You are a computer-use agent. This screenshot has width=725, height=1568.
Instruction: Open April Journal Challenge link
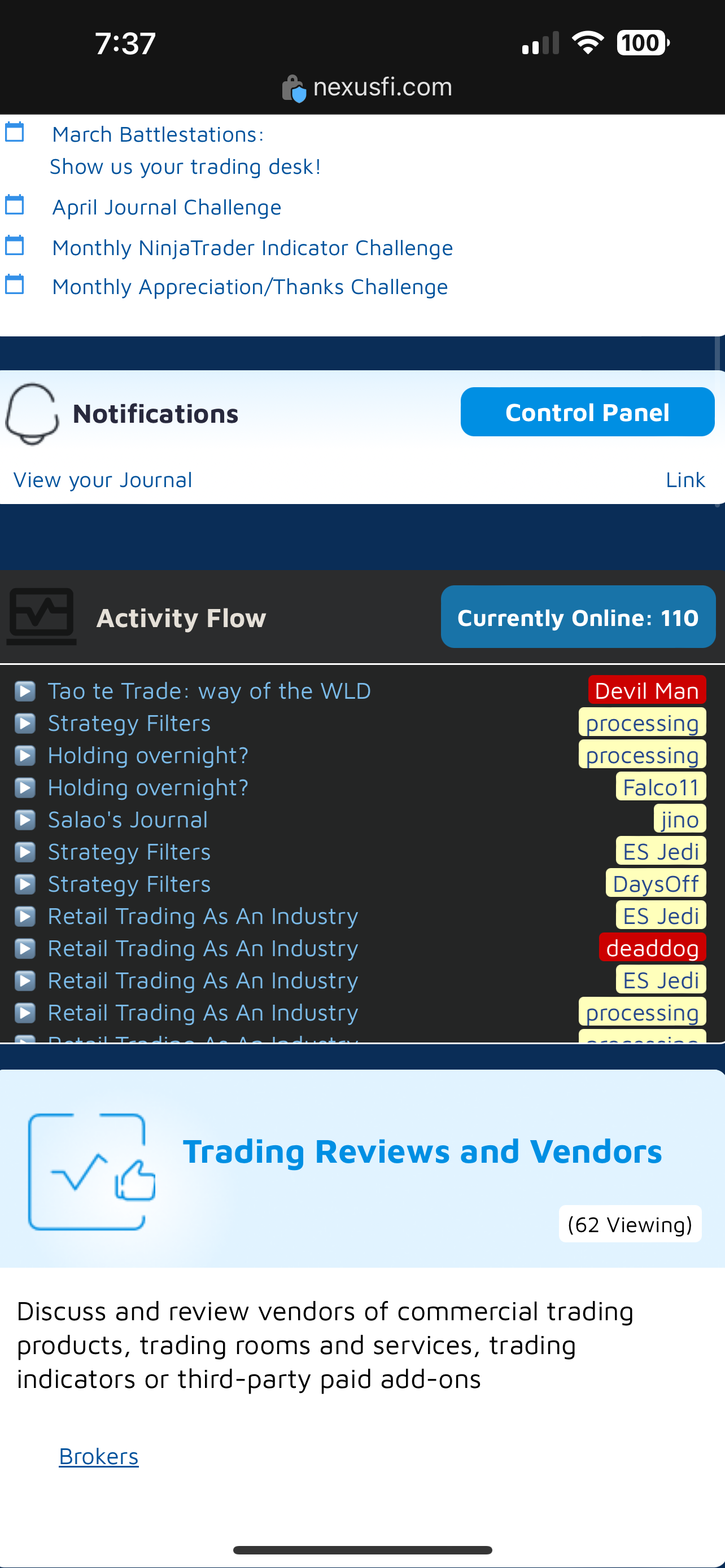point(167,208)
